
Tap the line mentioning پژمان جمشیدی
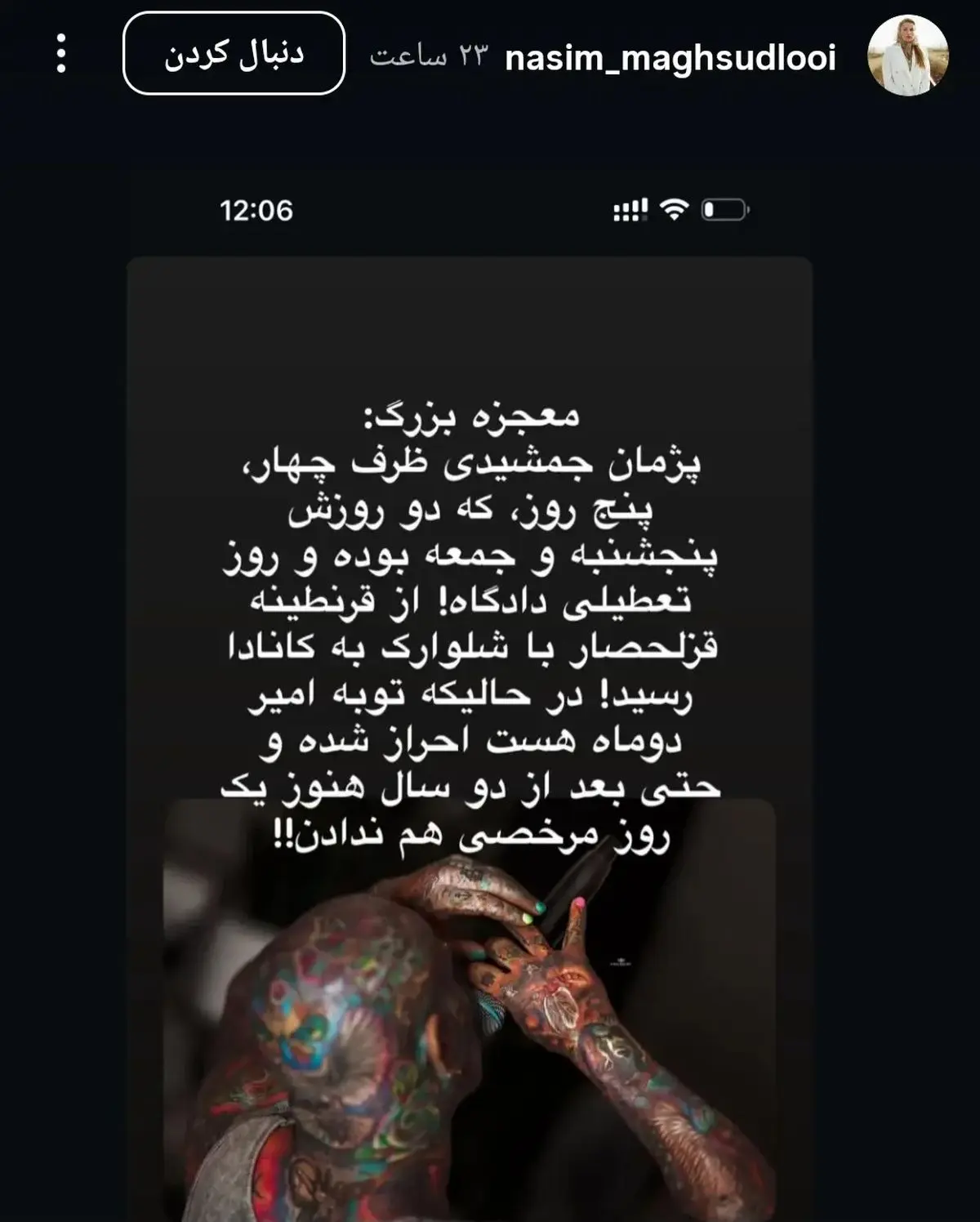[490, 463]
